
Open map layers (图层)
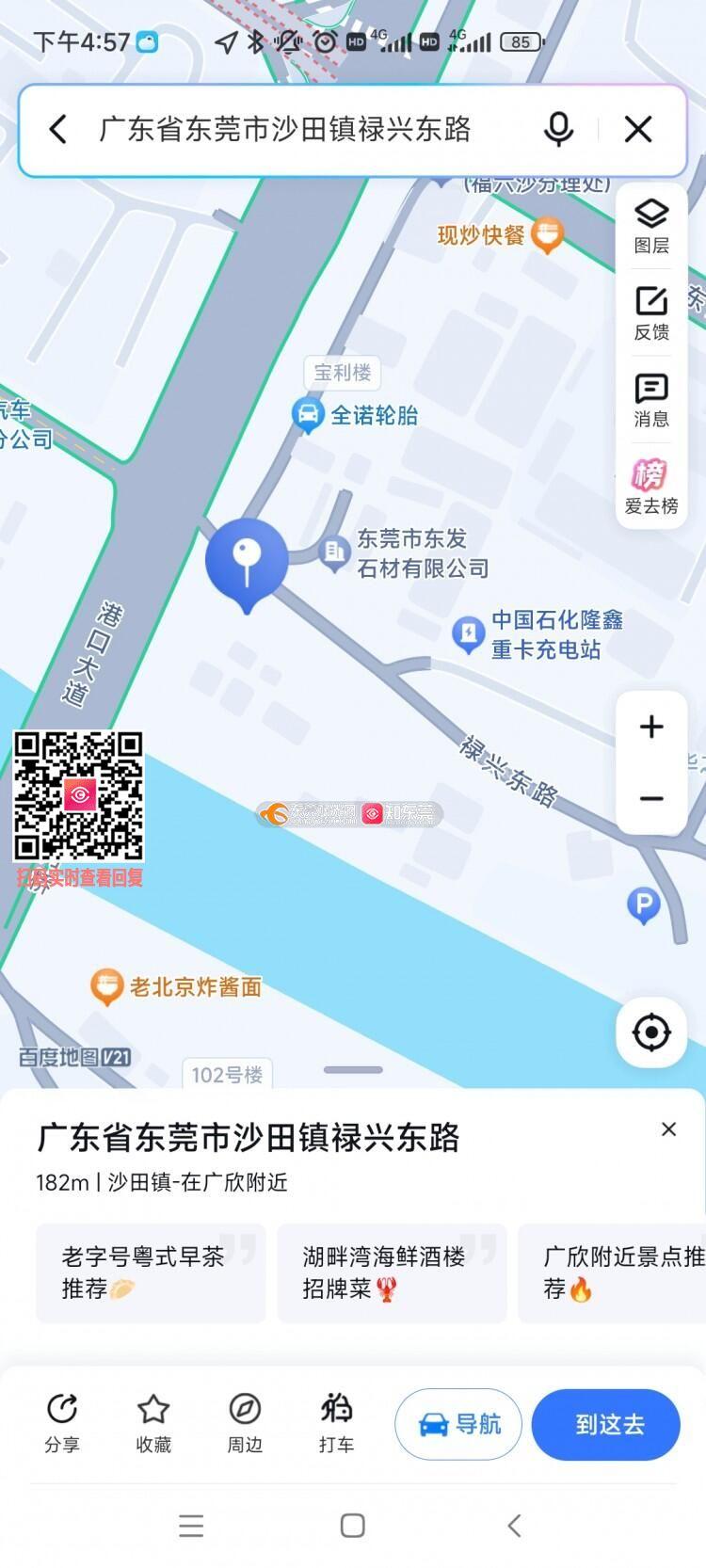[x=651, y=226]
